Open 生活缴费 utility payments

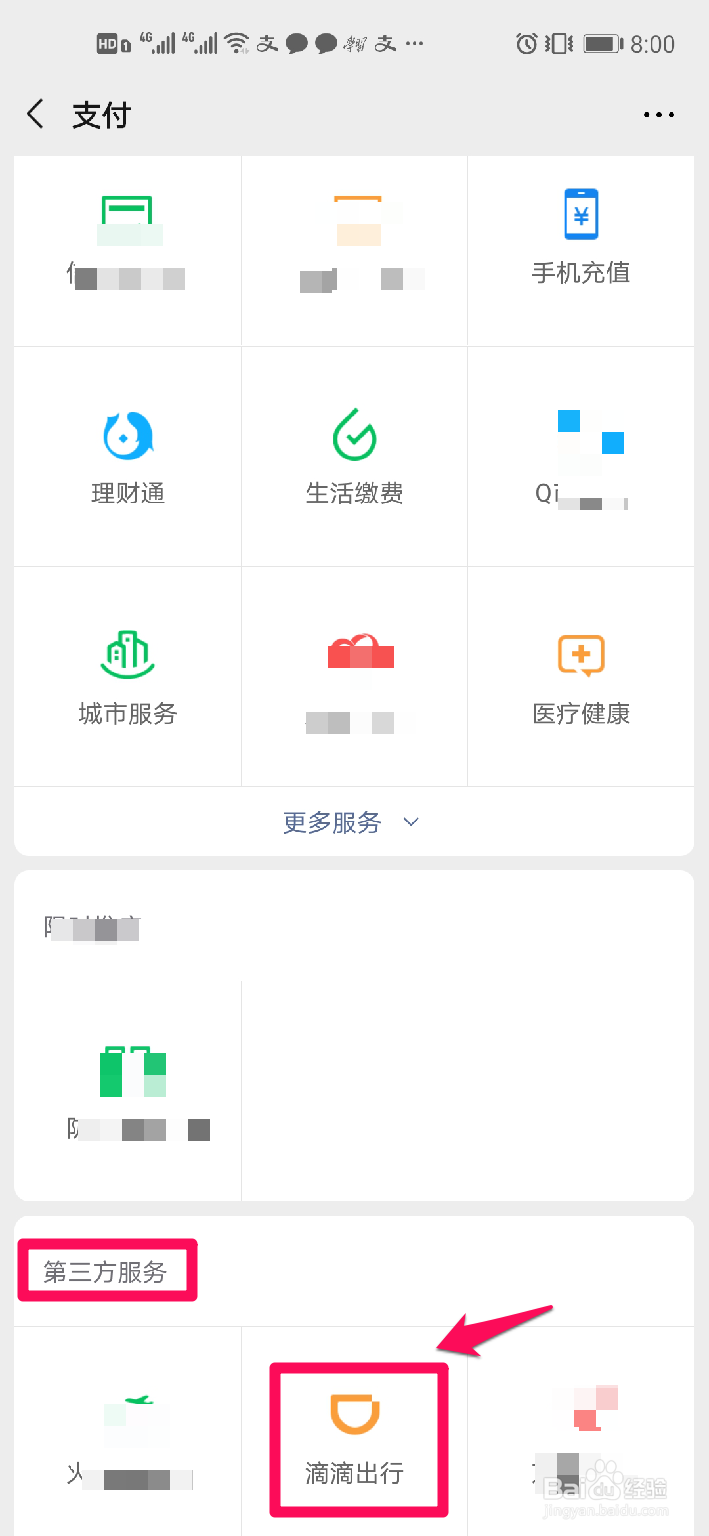(354, 456)
